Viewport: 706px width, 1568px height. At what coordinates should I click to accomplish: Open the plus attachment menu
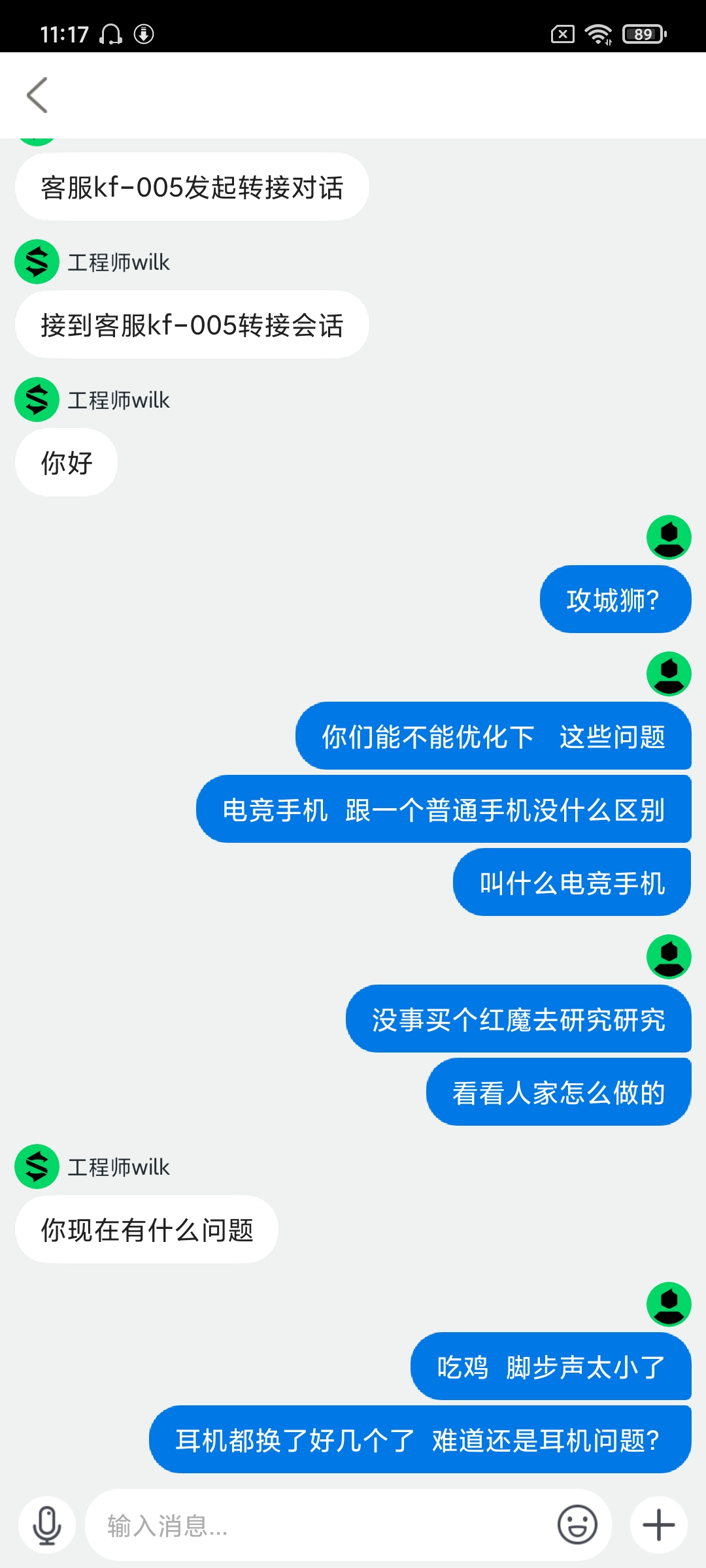658,1526
